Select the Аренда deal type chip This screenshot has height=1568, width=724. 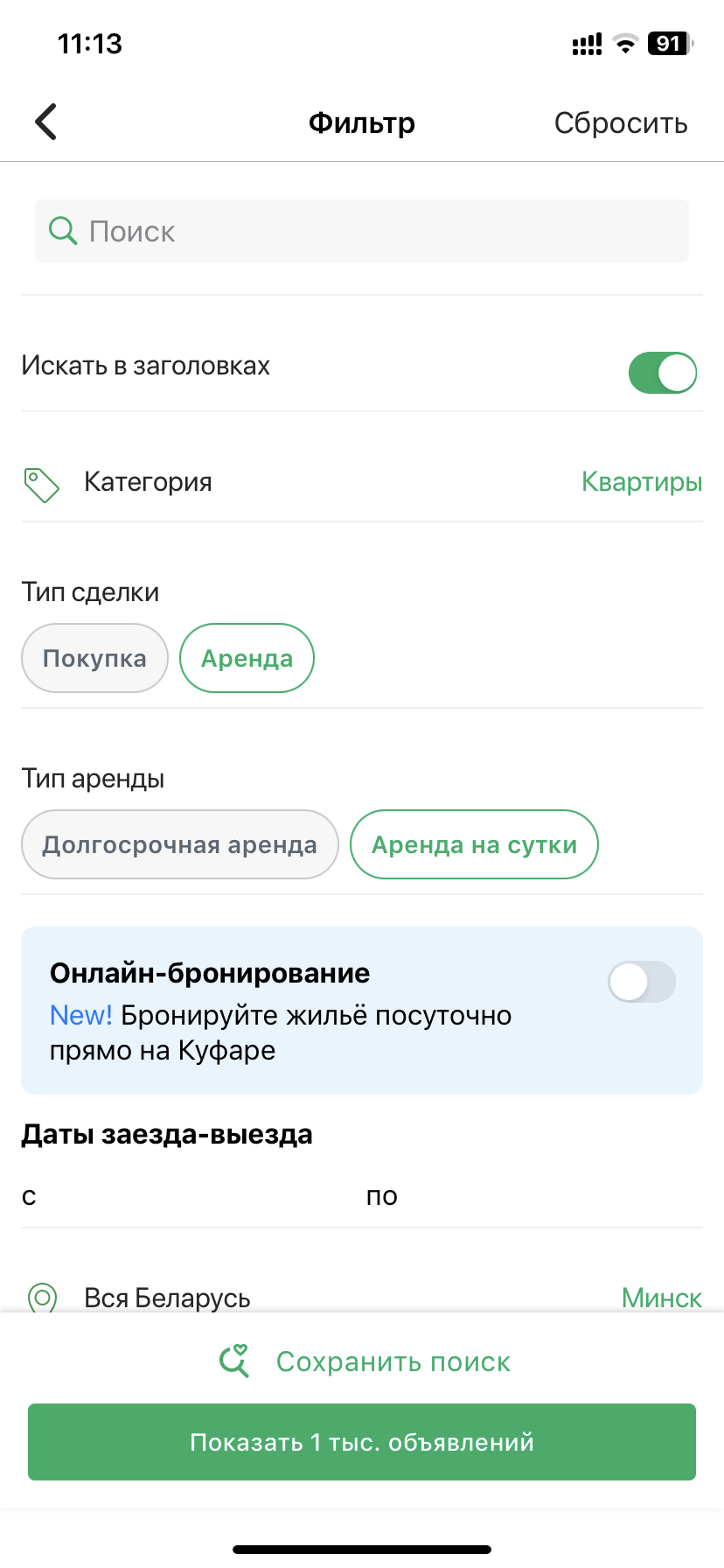point(247,658)
